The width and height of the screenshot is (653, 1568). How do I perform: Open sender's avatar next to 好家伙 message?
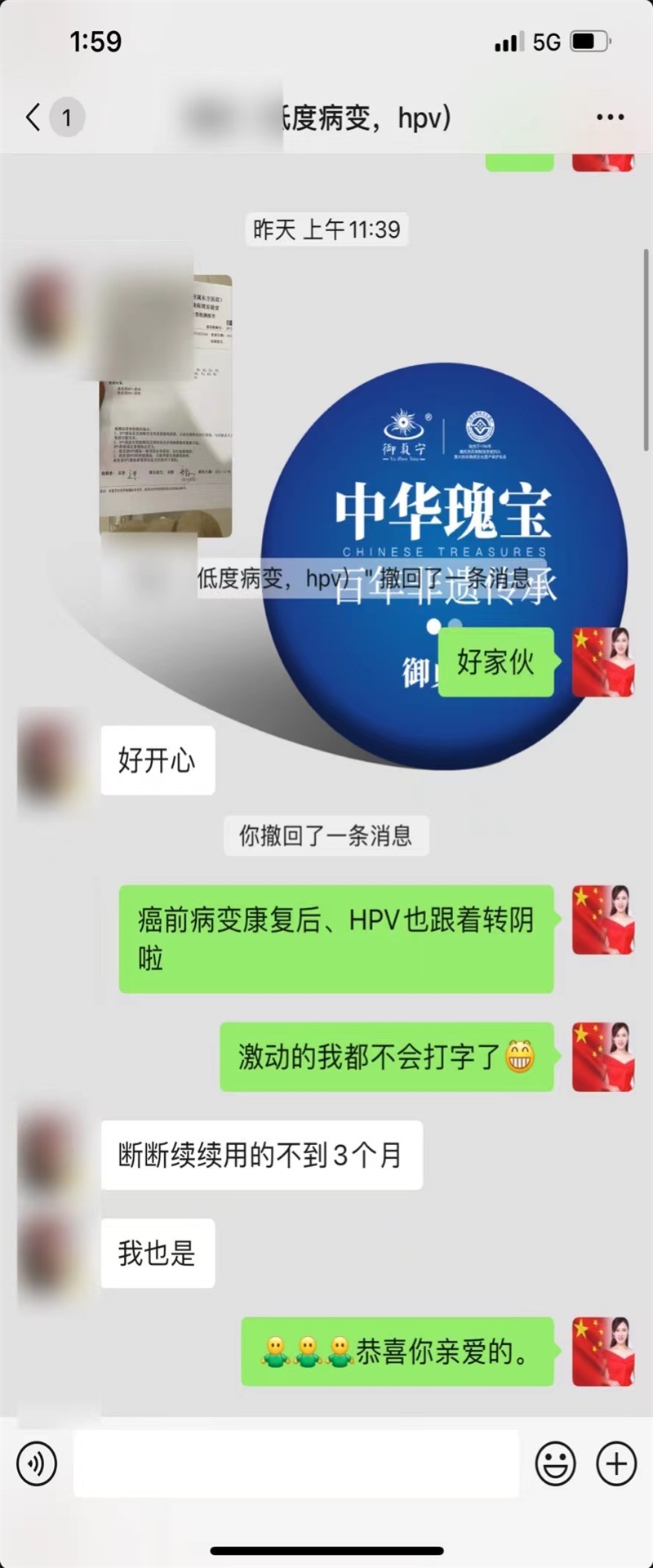click(x=602, y=662)
